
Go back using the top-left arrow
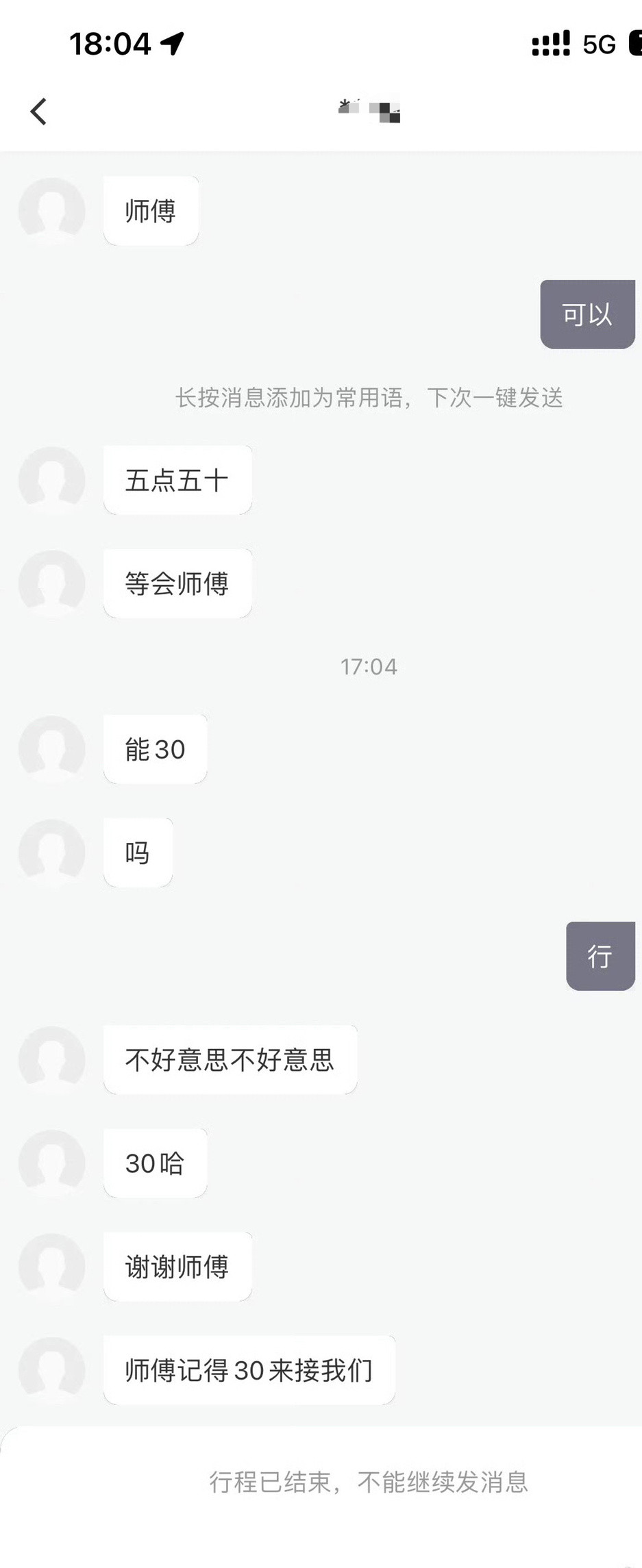coord(39,112)
